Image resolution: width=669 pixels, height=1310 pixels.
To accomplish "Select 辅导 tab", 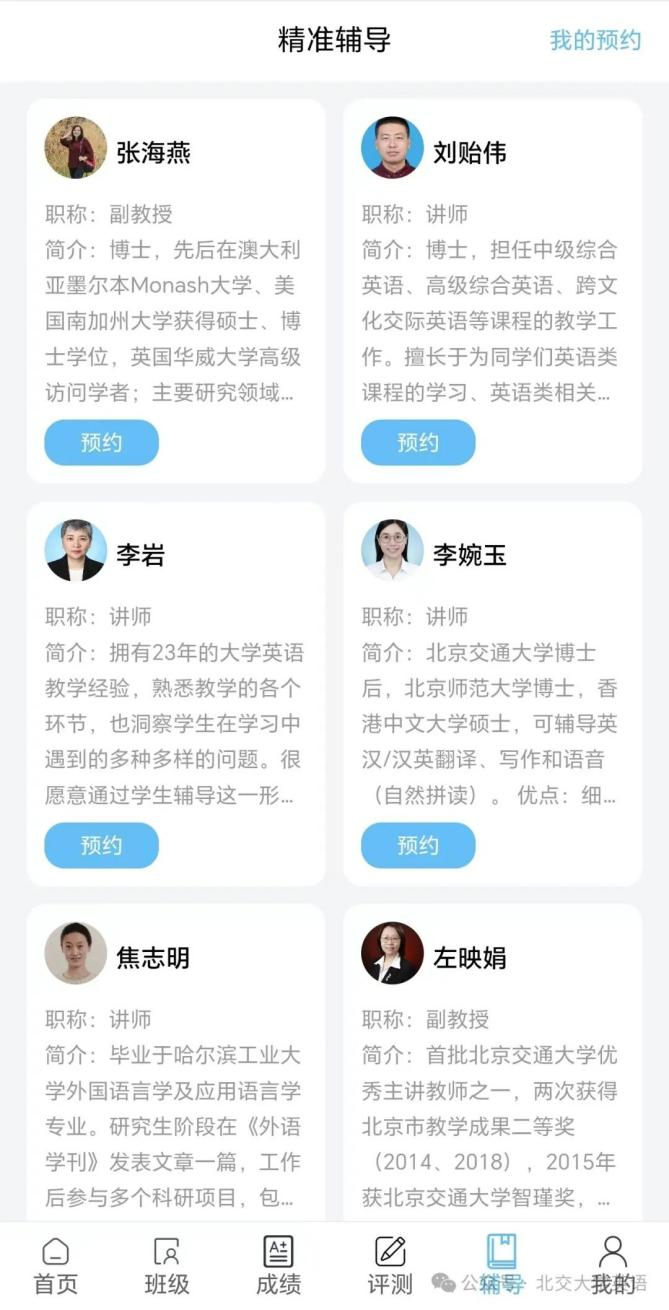I will point(501,1265).
